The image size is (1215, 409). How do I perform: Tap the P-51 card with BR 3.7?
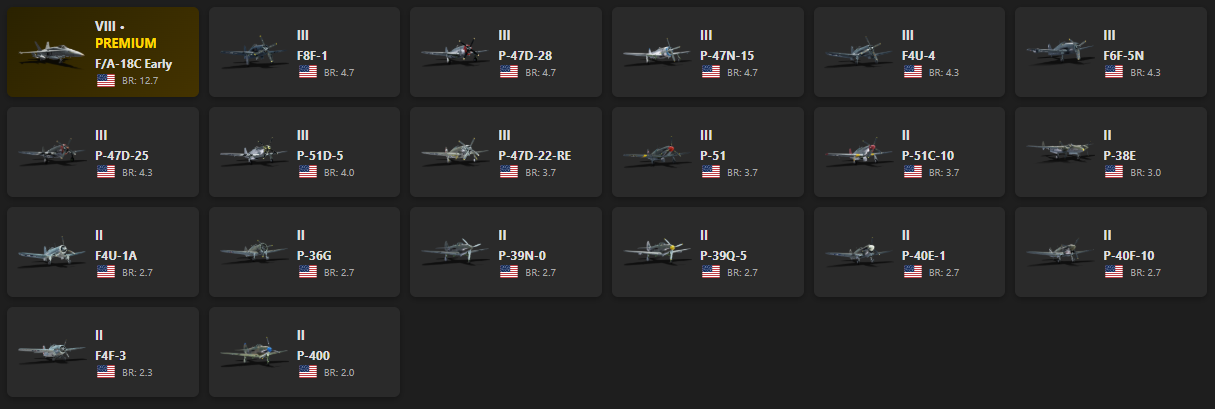pyautogui.click(x=708, y=152)
